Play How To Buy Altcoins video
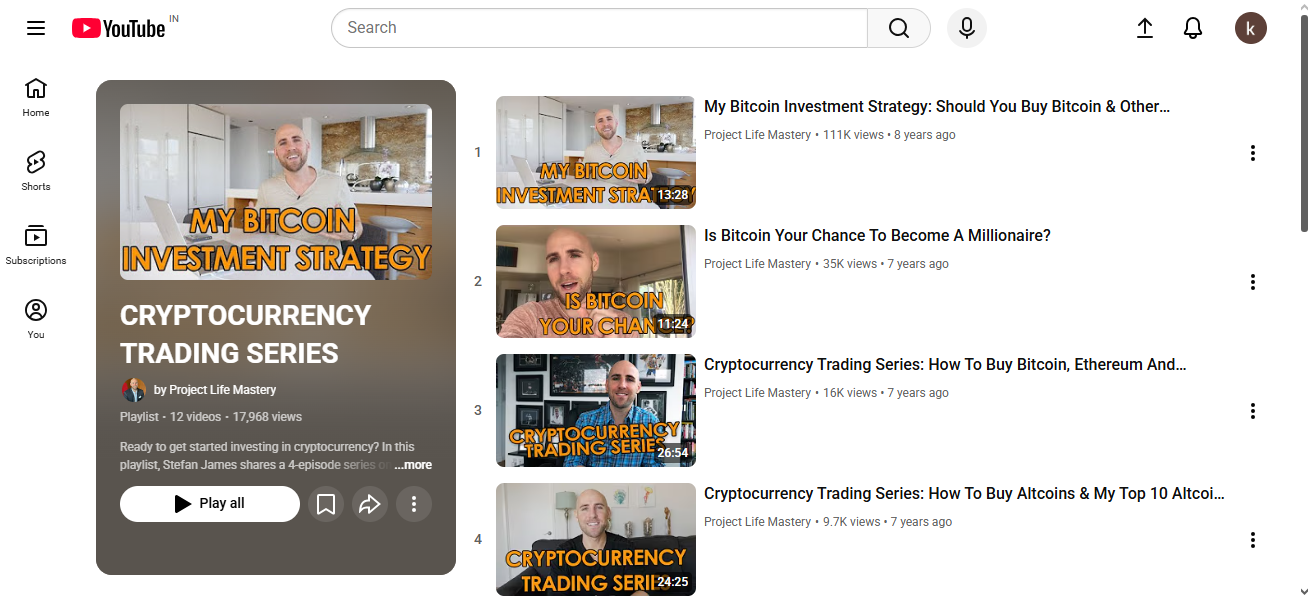 click(x=963, y=494)
